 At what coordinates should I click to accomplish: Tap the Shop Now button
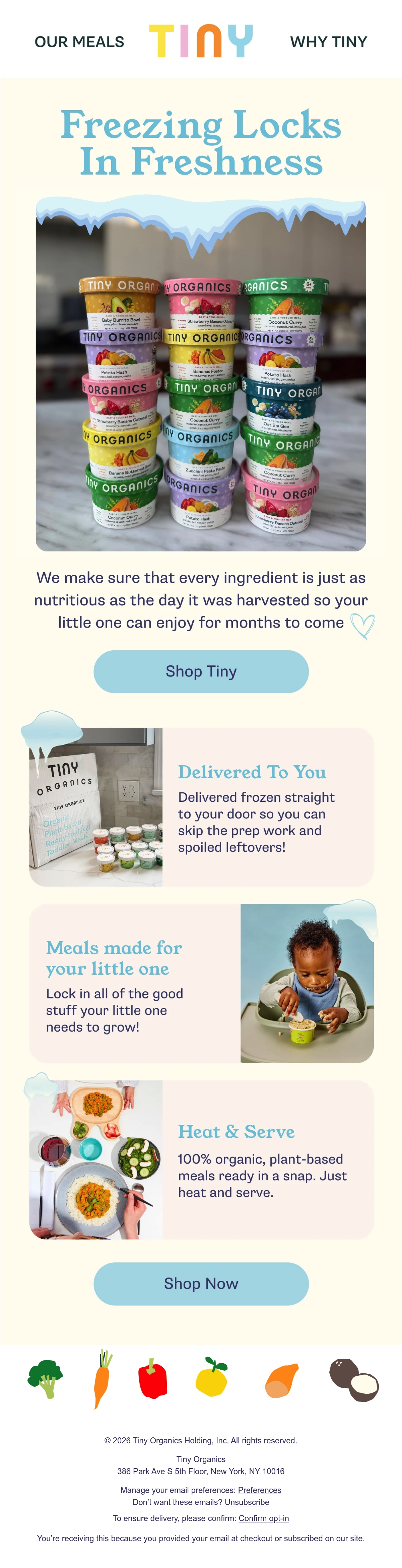[x=201, y=1284]
